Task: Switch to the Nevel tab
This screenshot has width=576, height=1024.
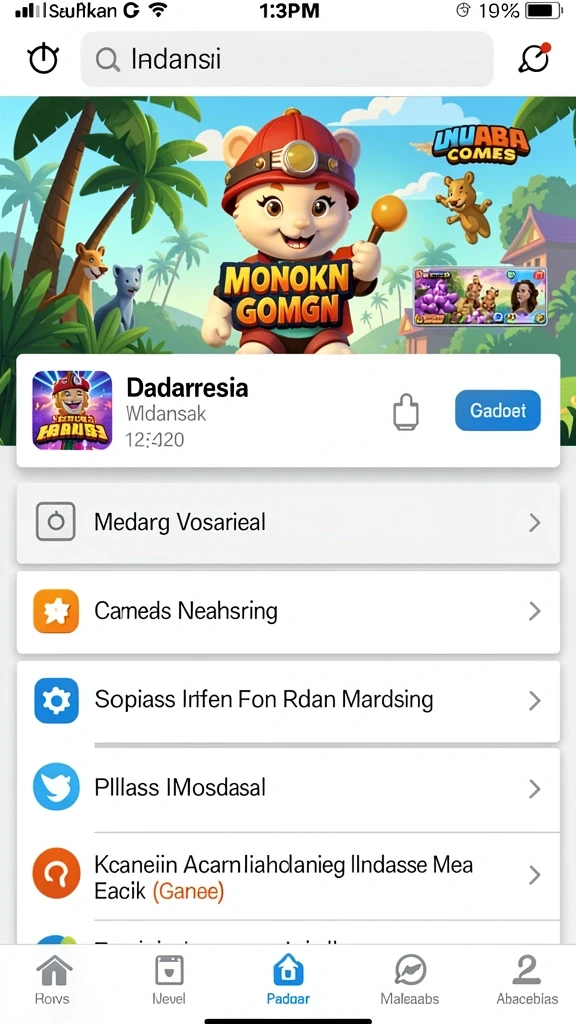Action: tap(169, 979)
